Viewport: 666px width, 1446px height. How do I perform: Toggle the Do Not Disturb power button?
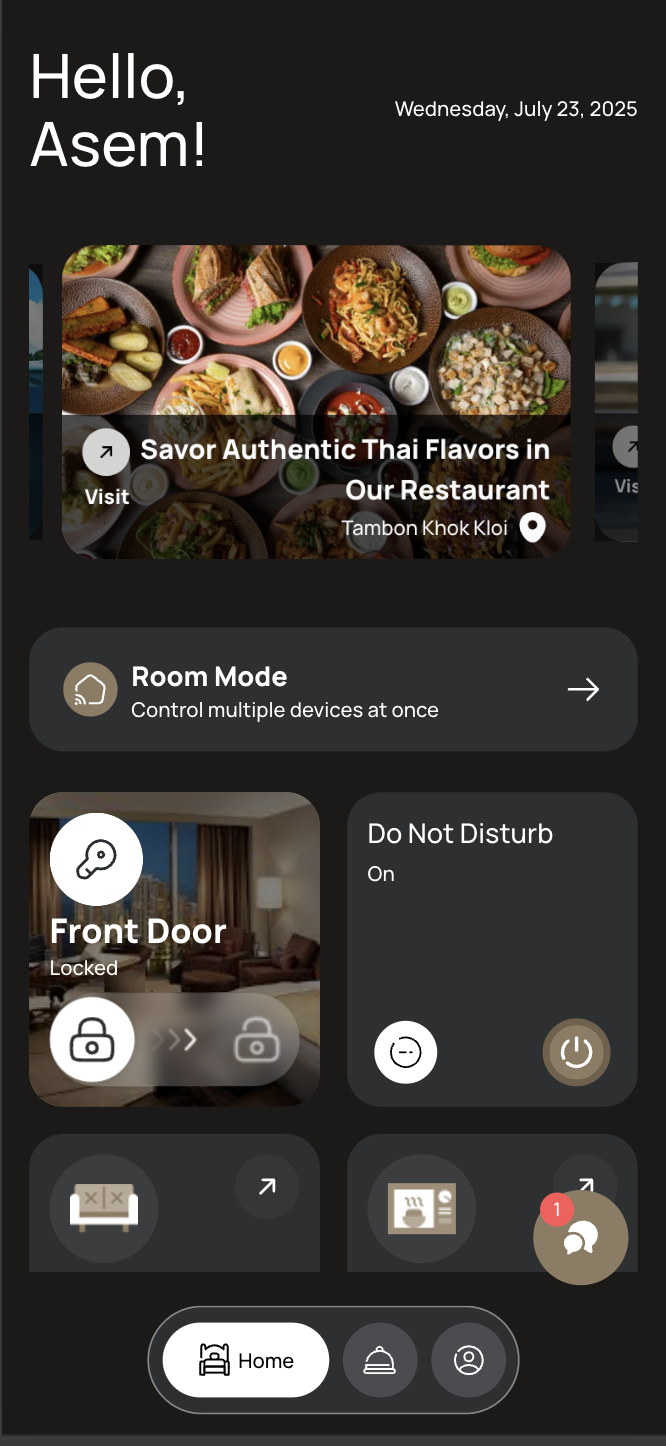[x=576, y=1052]
